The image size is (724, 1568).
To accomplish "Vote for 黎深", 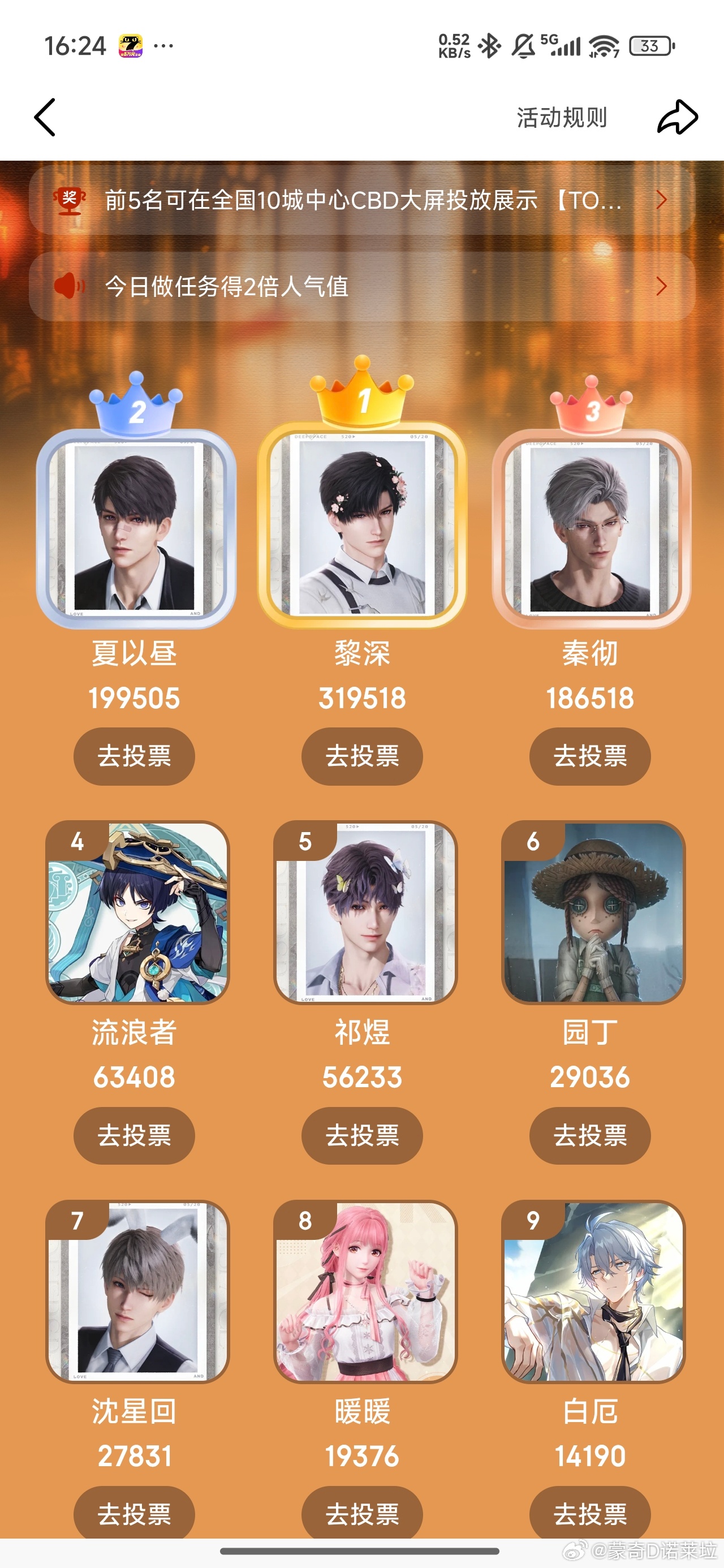I will (x=361, y=756).
